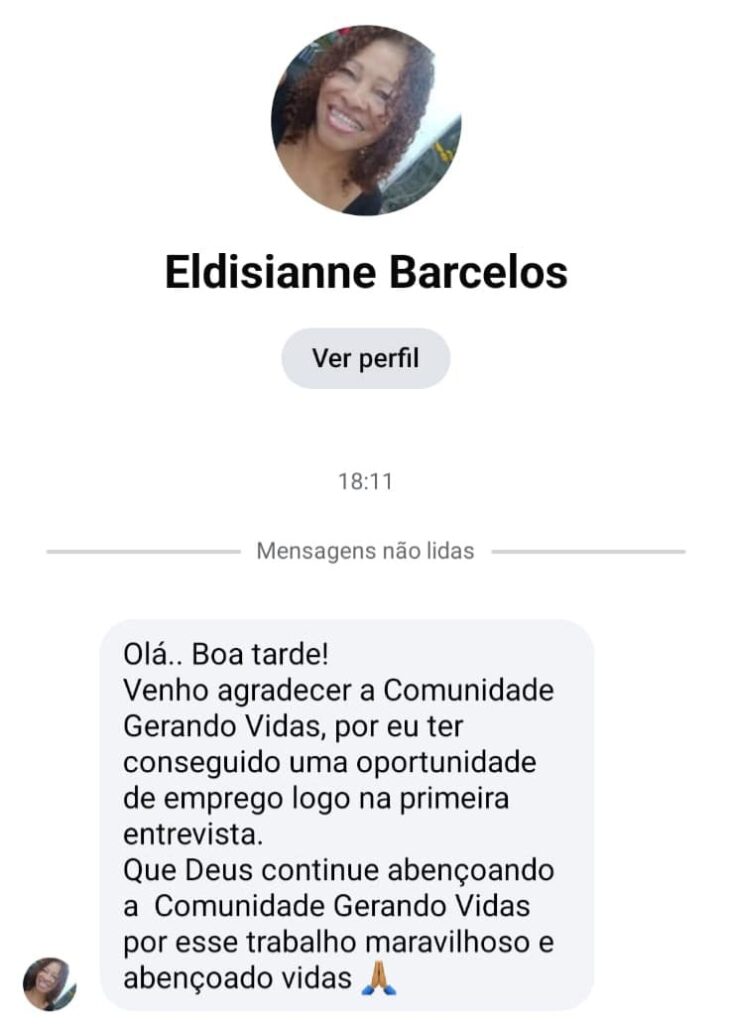Open Eldisianne Barcelos's large profile photo
The height and width of the screenshot is (1024, 732).
(366, 120)
